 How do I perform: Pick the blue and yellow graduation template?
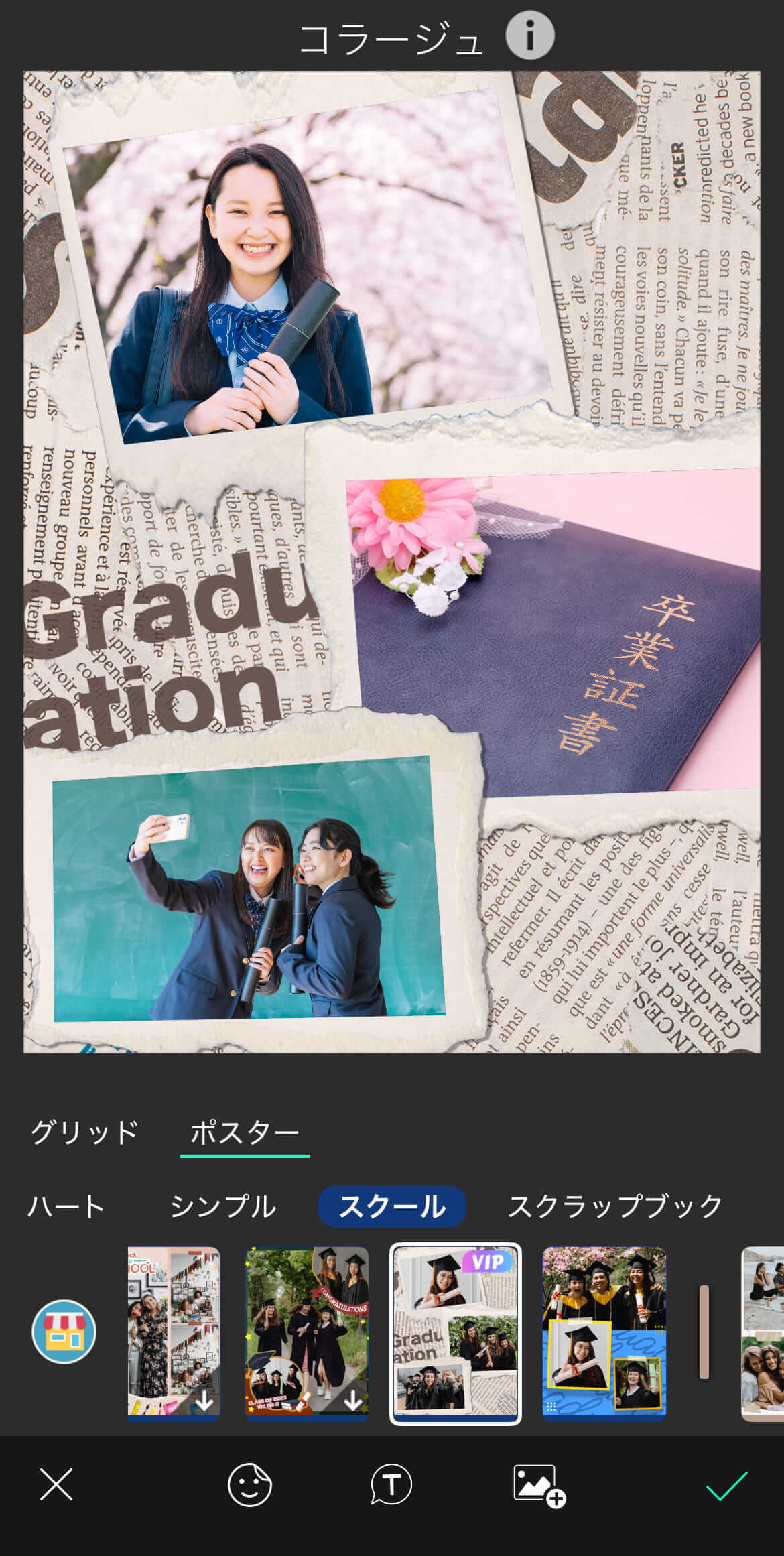tap(604, 1334)
